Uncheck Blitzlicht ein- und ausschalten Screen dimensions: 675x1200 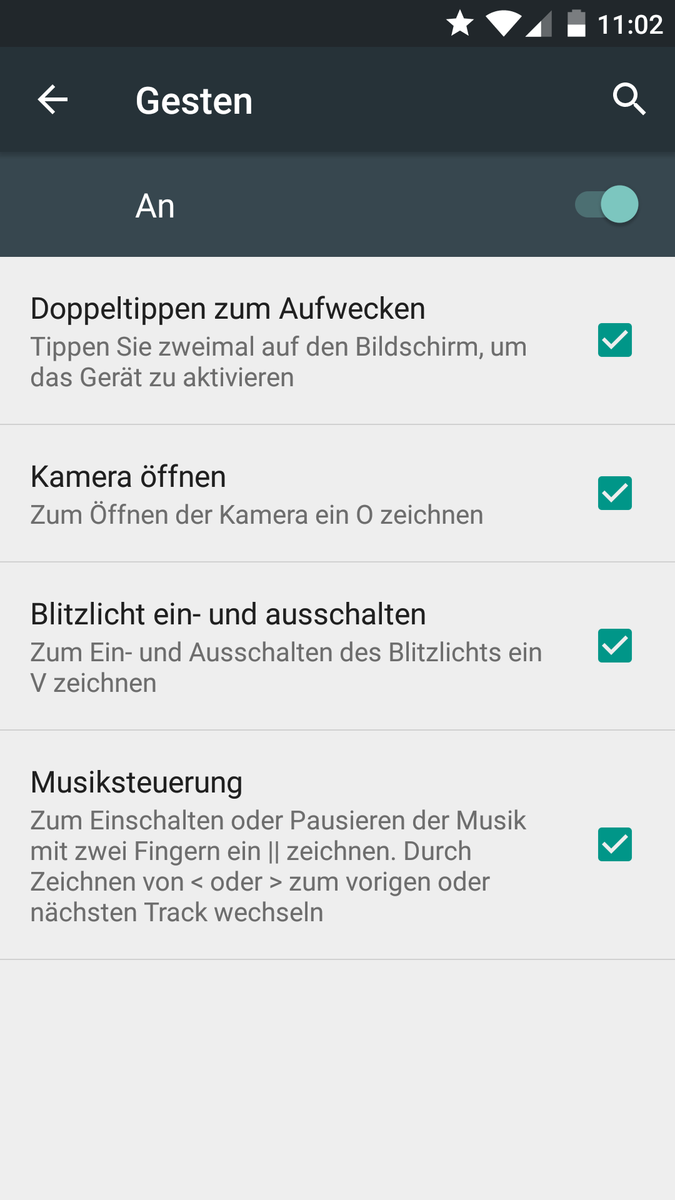[615, 646]
